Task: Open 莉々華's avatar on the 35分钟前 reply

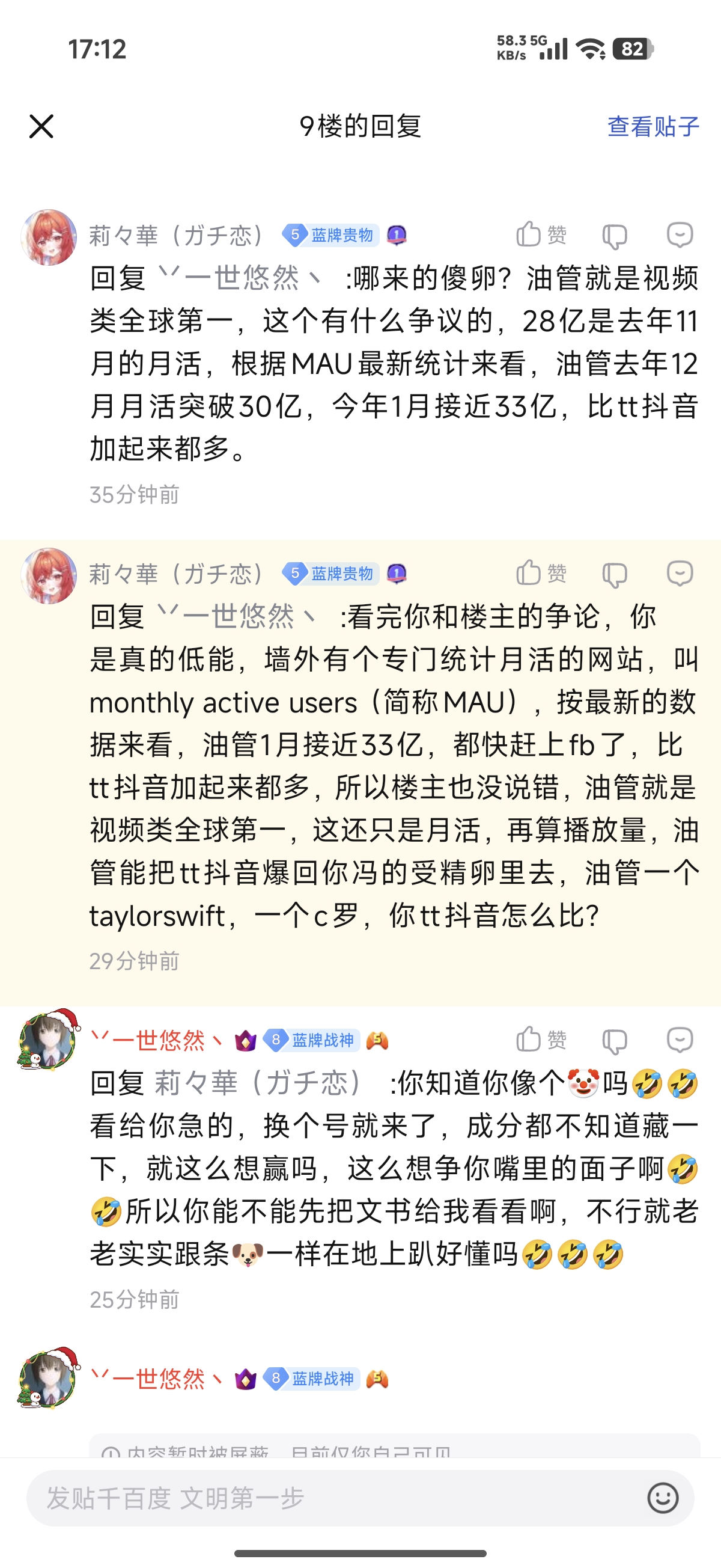Action: 49,237
